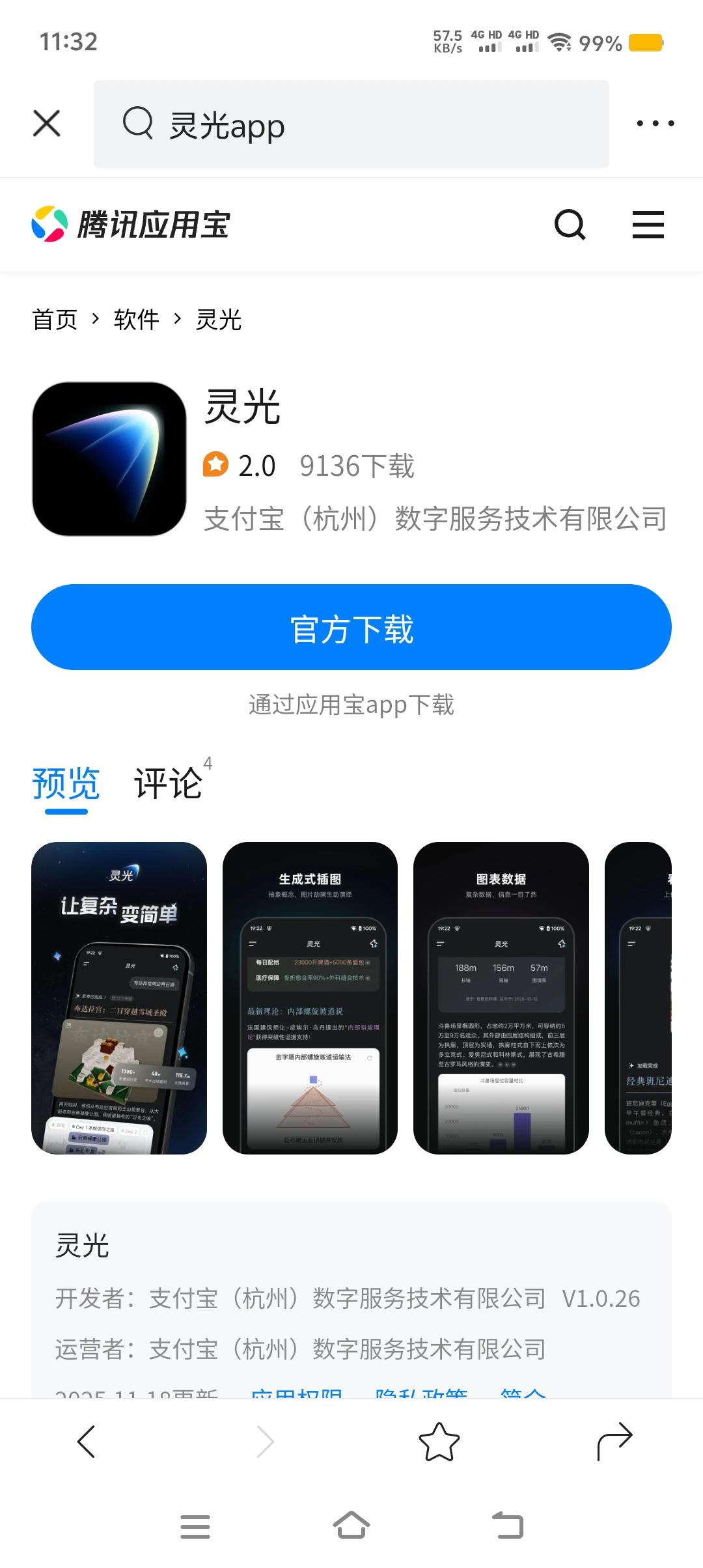Open the hamburger menu next to search
This screenshot has height=1568, width=703.
point(648,225)
